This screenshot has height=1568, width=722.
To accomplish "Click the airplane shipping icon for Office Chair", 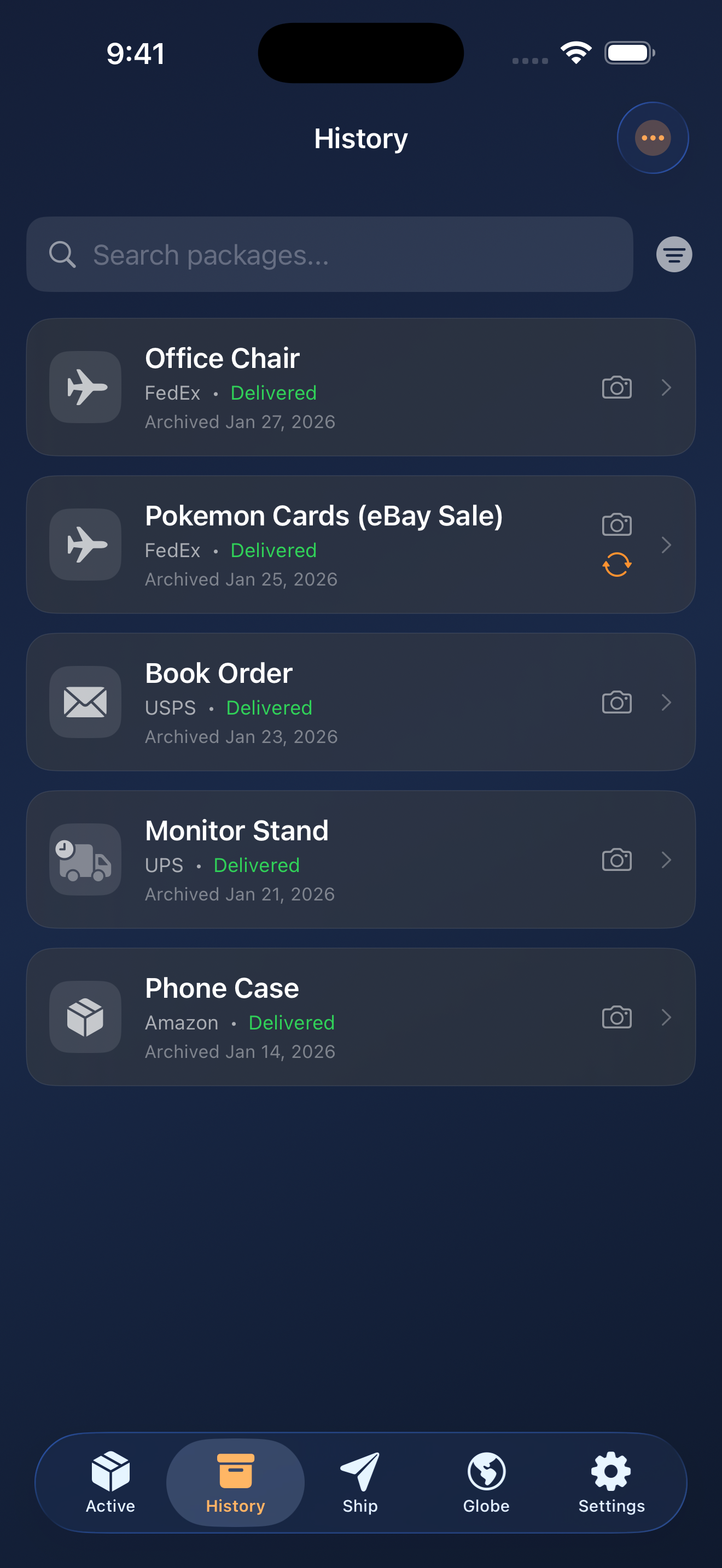I will point(85,386).
